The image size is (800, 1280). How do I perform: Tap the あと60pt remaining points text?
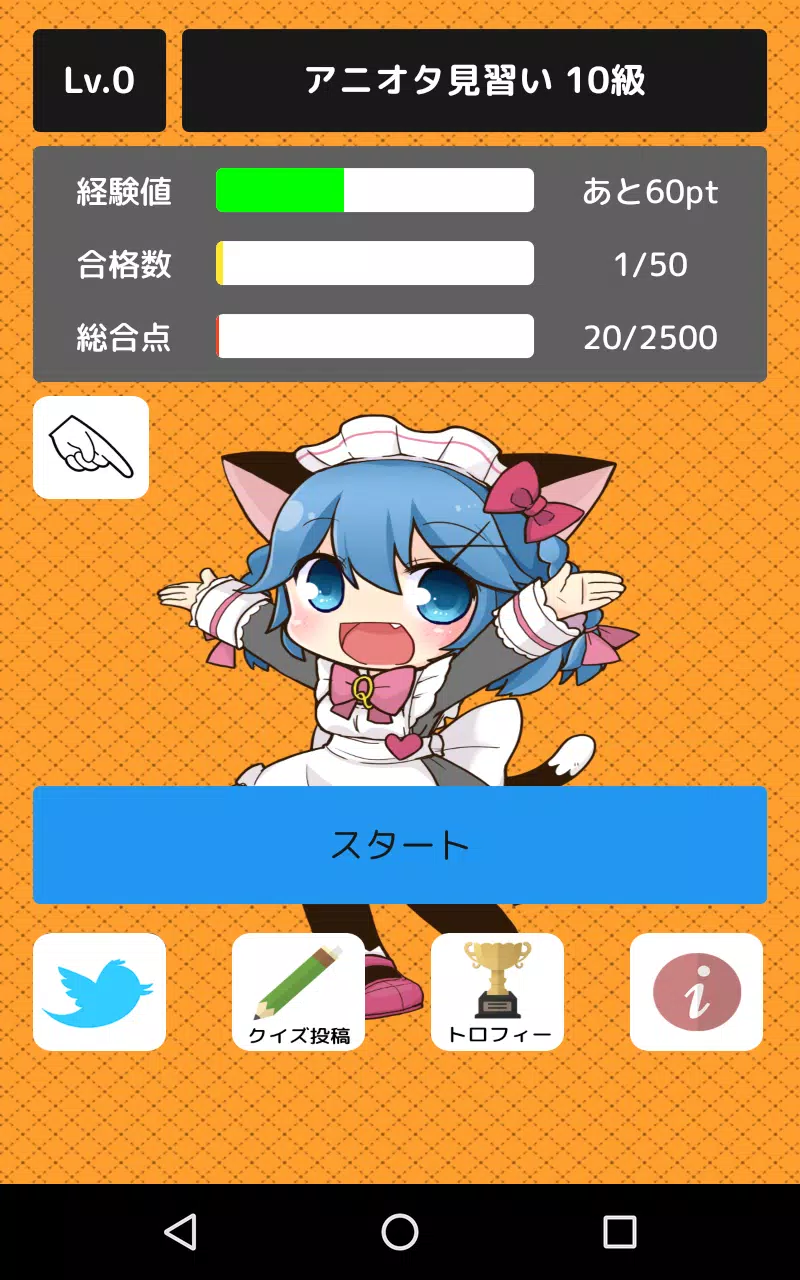point(652,192)
